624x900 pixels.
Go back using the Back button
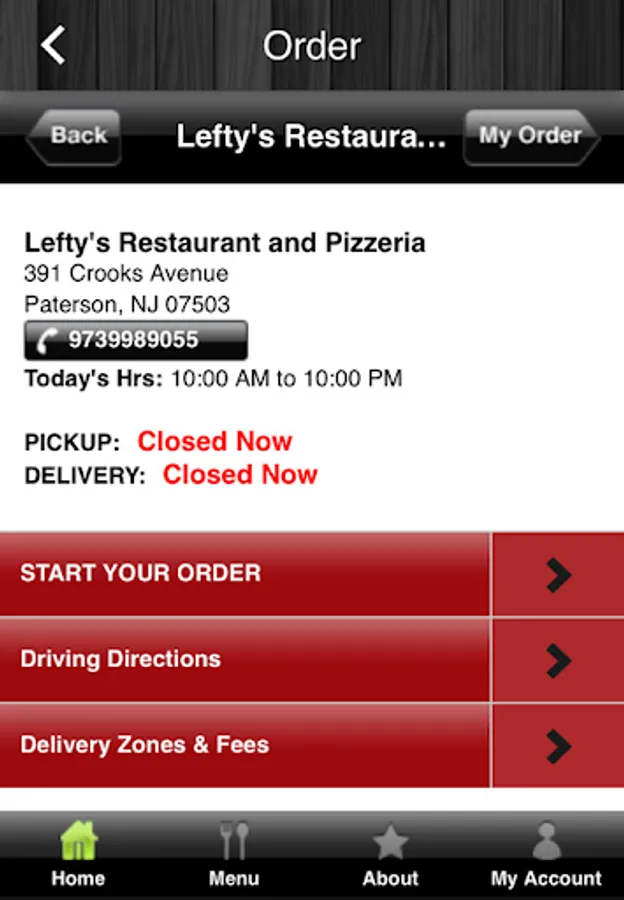(x=75, y=136)
